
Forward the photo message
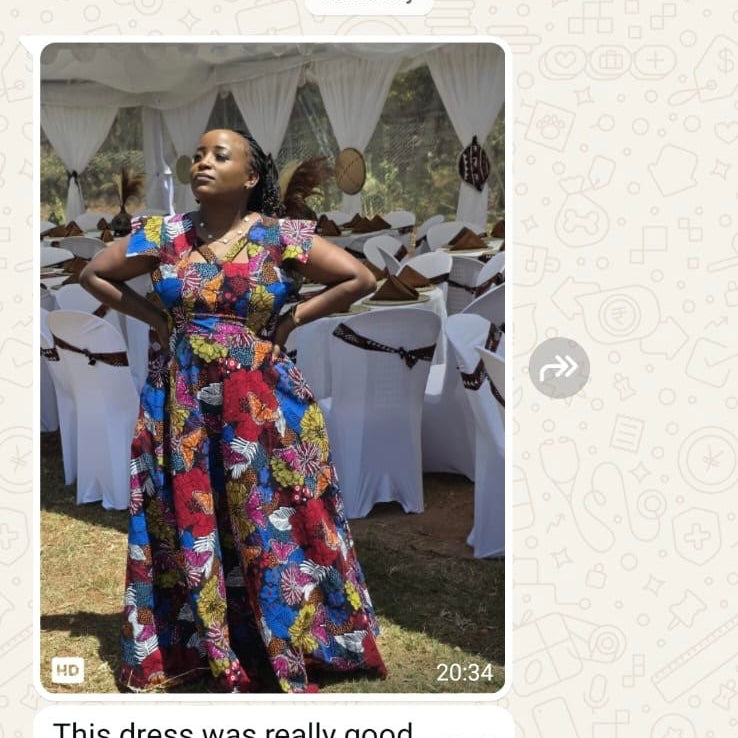(x=559, y=368)
